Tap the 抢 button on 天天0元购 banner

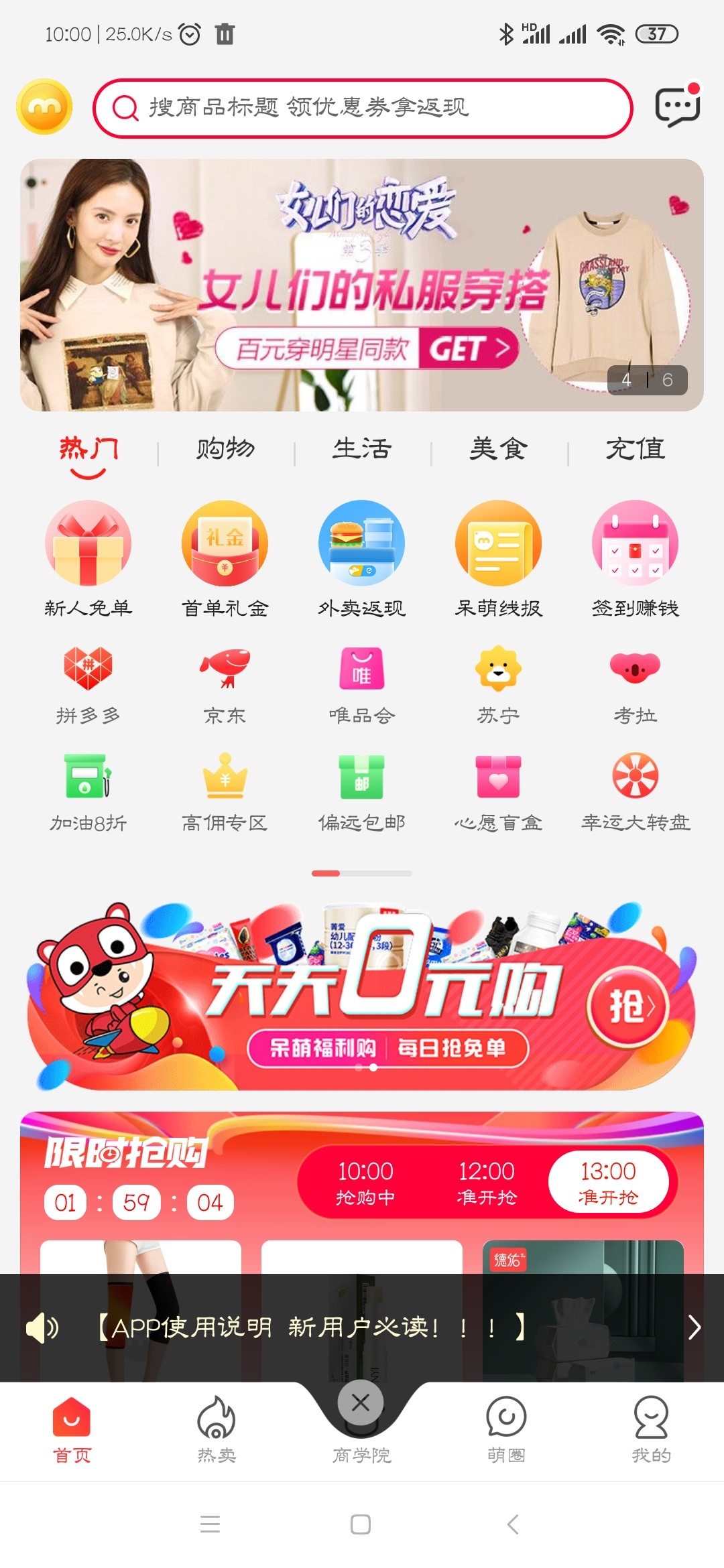point(628,1007)
